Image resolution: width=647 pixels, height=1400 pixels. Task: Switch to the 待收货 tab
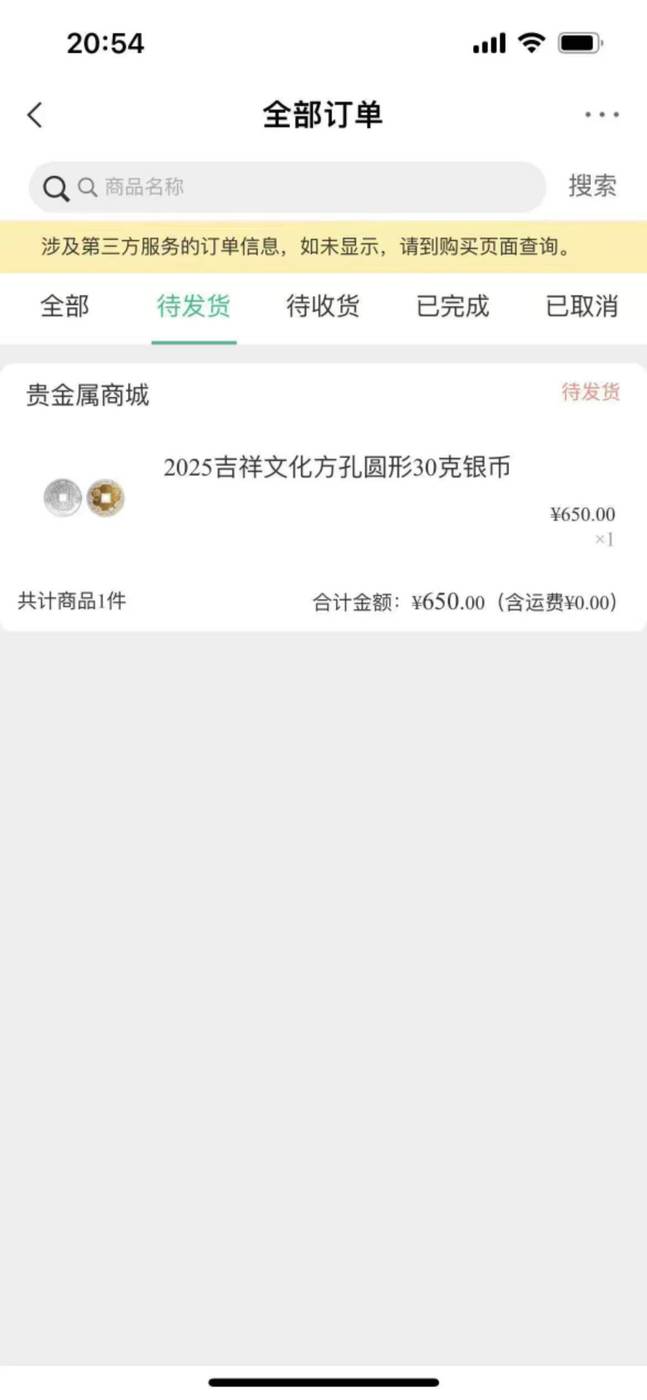(323, 306)
